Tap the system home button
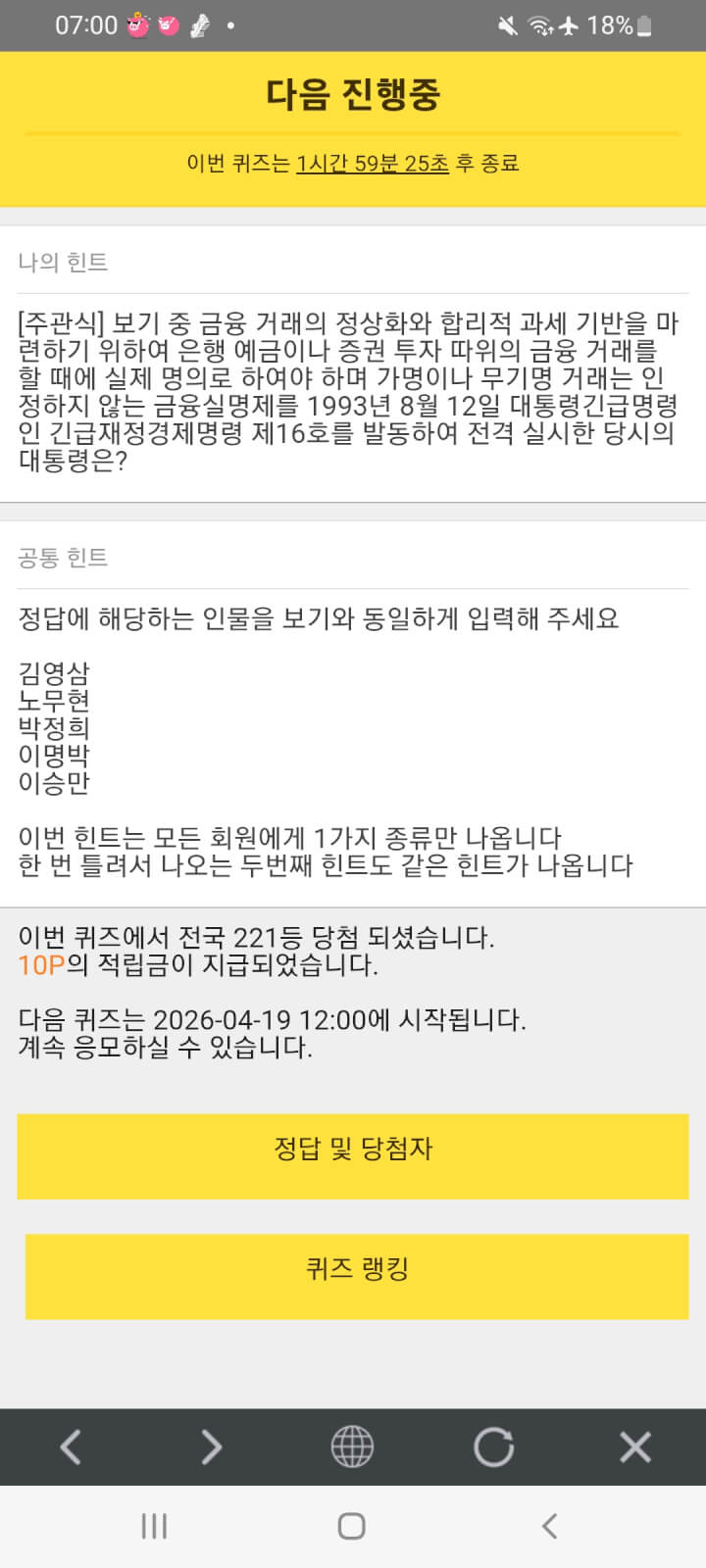This screenshot has width=706, height=1568. click(352, 1526)
